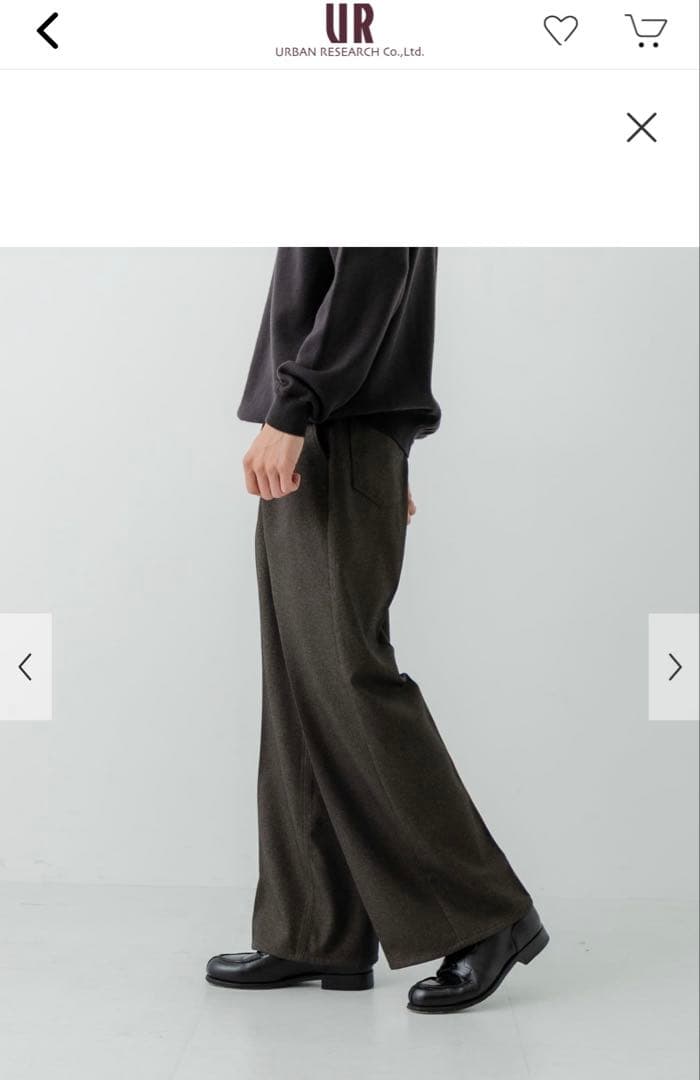Open the favorites heart icon
700x1080 pixels.
(560, 31)
